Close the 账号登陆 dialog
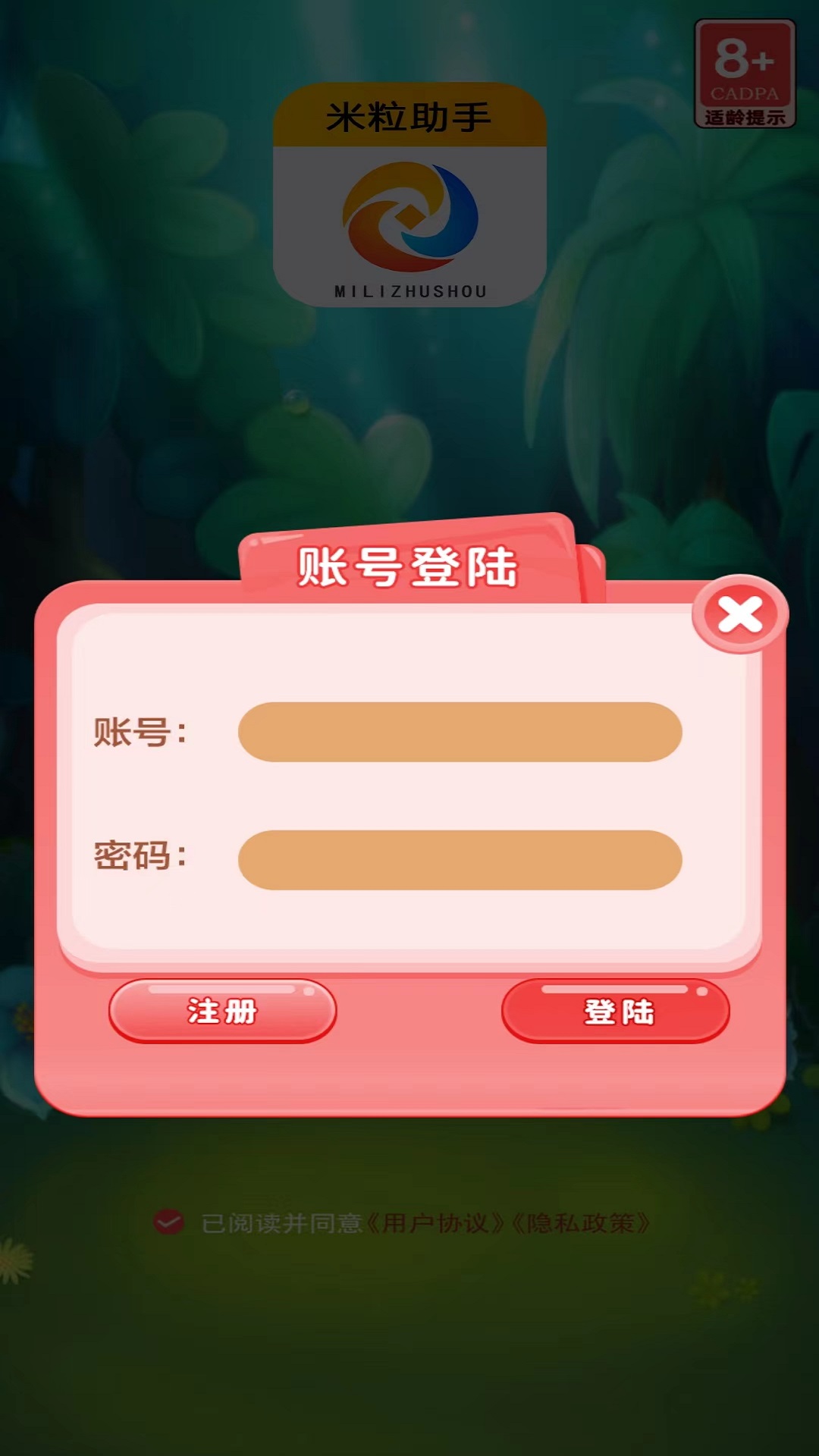Image resolution: width=819 pixels, height=1456 pixels. tap(739, 614)
